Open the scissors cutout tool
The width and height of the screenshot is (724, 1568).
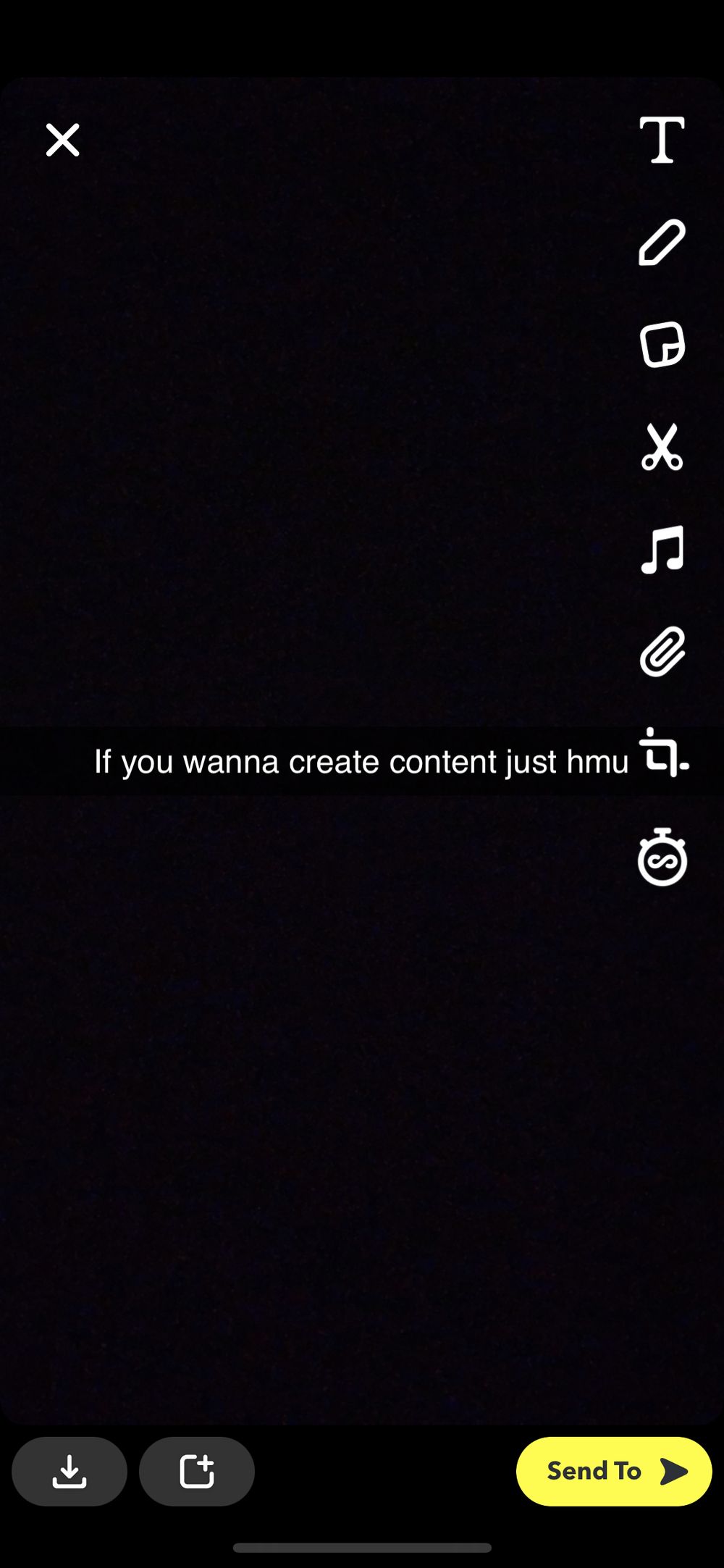point(662,447)
